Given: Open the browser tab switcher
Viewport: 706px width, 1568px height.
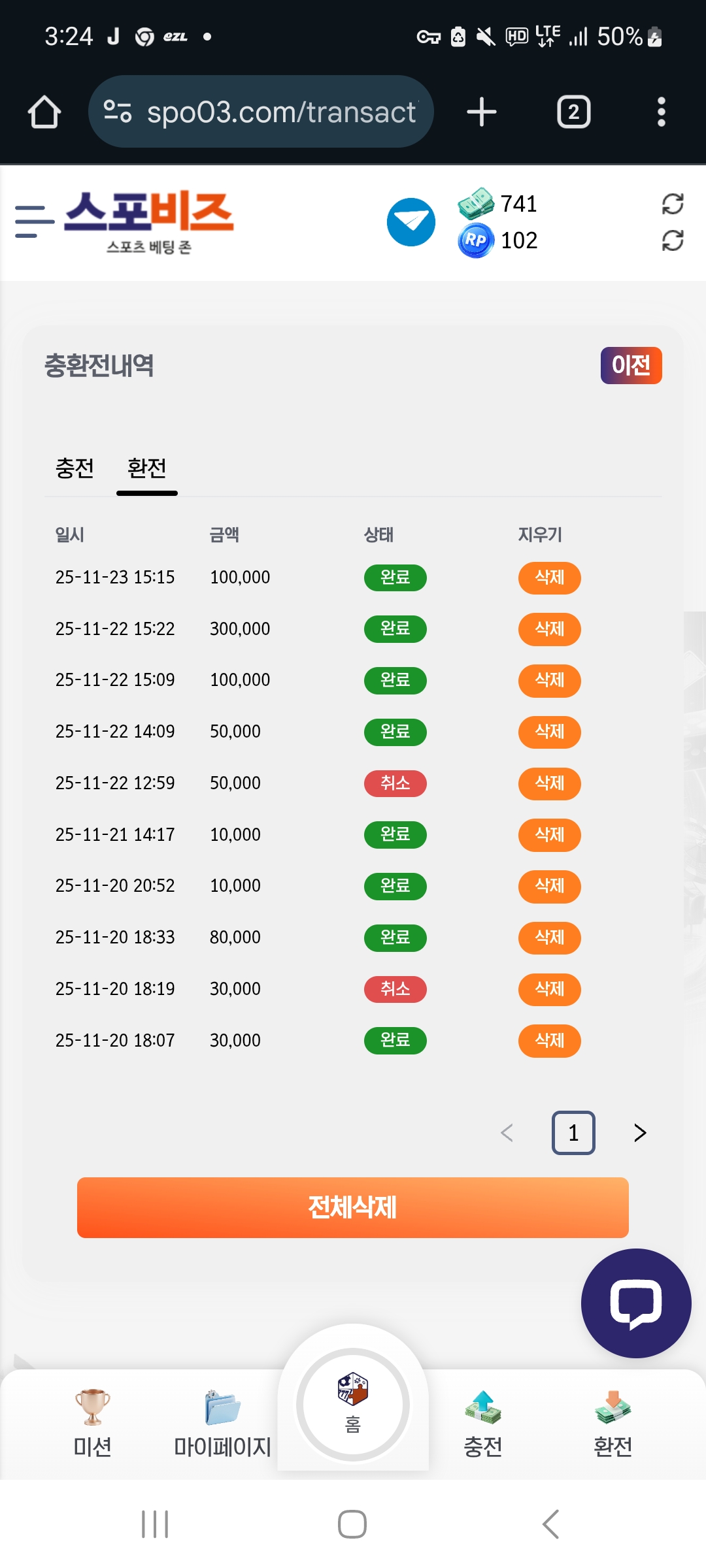Looking at the screenshot, I should click(x=573, y=112).
